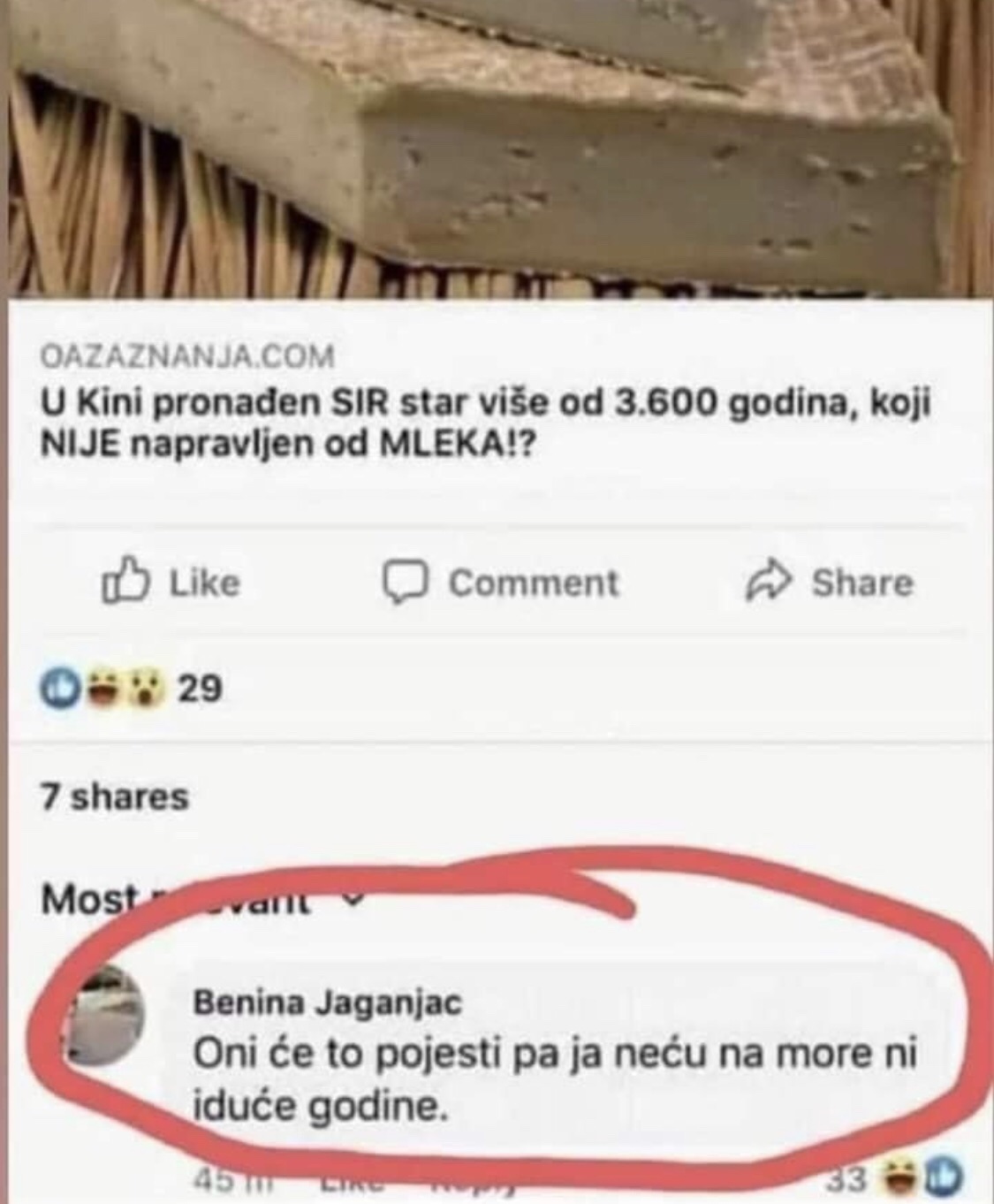
Task: View who made the 7 shares
Action: pos(115,796)
